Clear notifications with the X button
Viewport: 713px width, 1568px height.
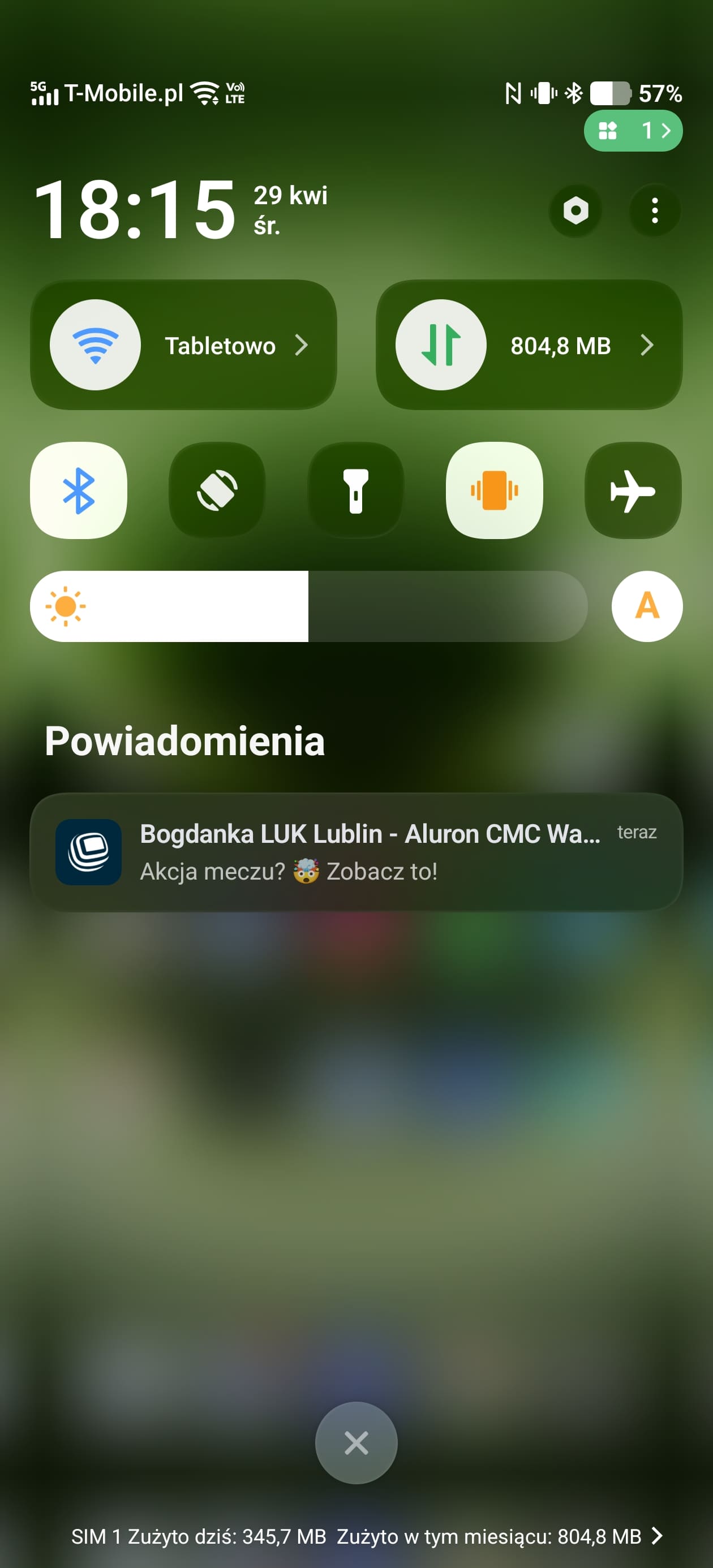[x=356, y=1442]
